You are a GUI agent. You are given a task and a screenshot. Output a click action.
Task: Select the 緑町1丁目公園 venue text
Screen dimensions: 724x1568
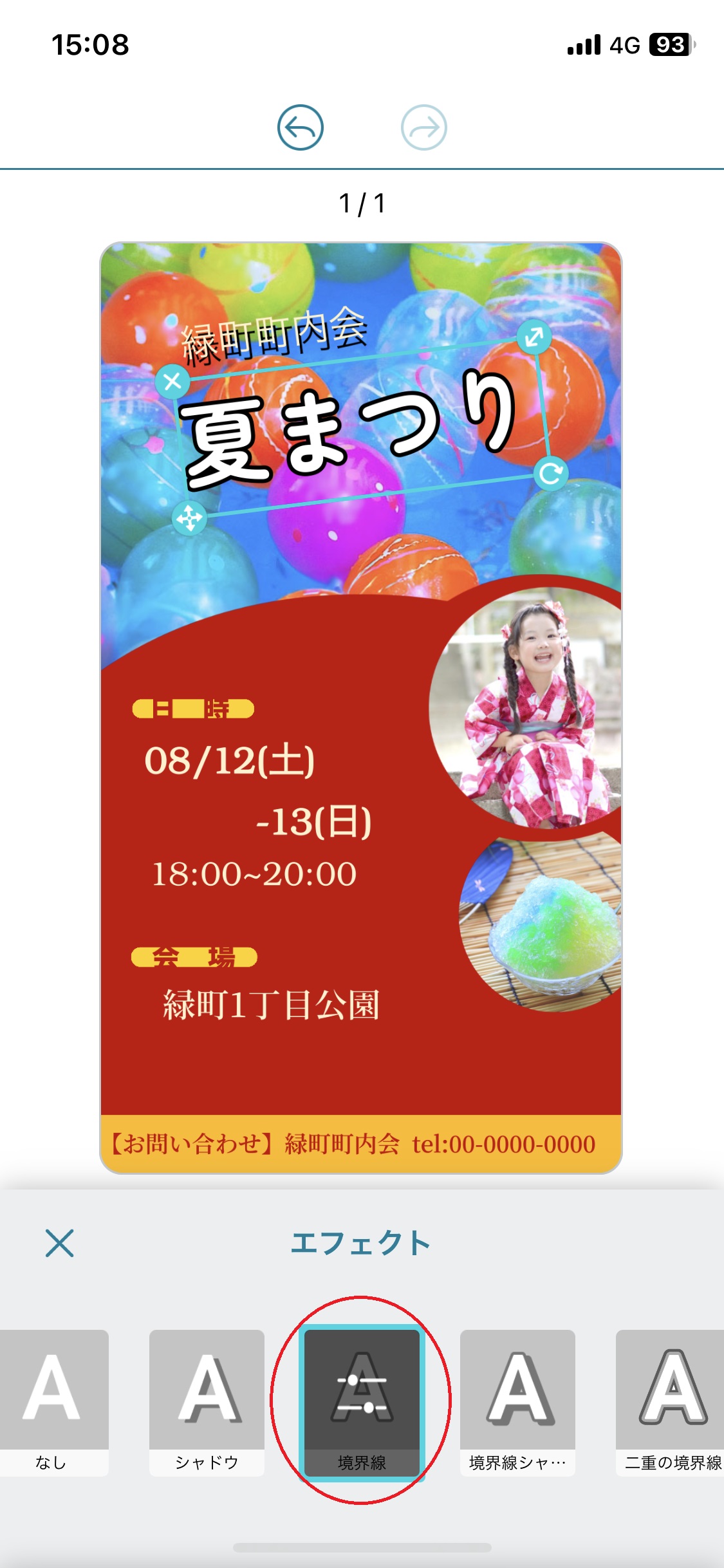[x=271, y=1005]
